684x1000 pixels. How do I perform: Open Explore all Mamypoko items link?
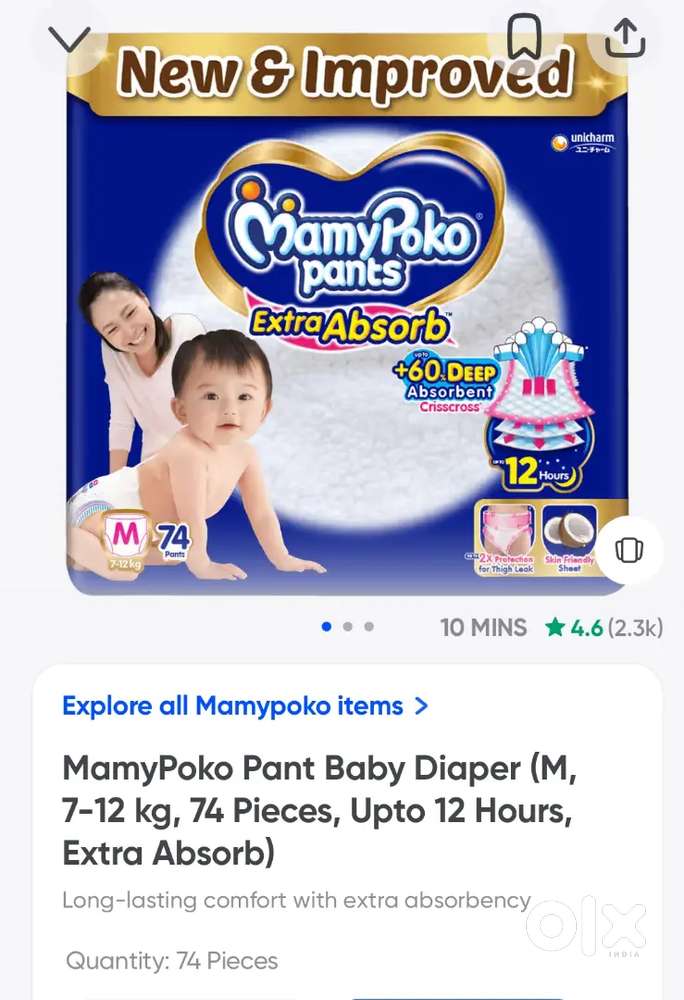pyautogui.click(x=245, y=706)
